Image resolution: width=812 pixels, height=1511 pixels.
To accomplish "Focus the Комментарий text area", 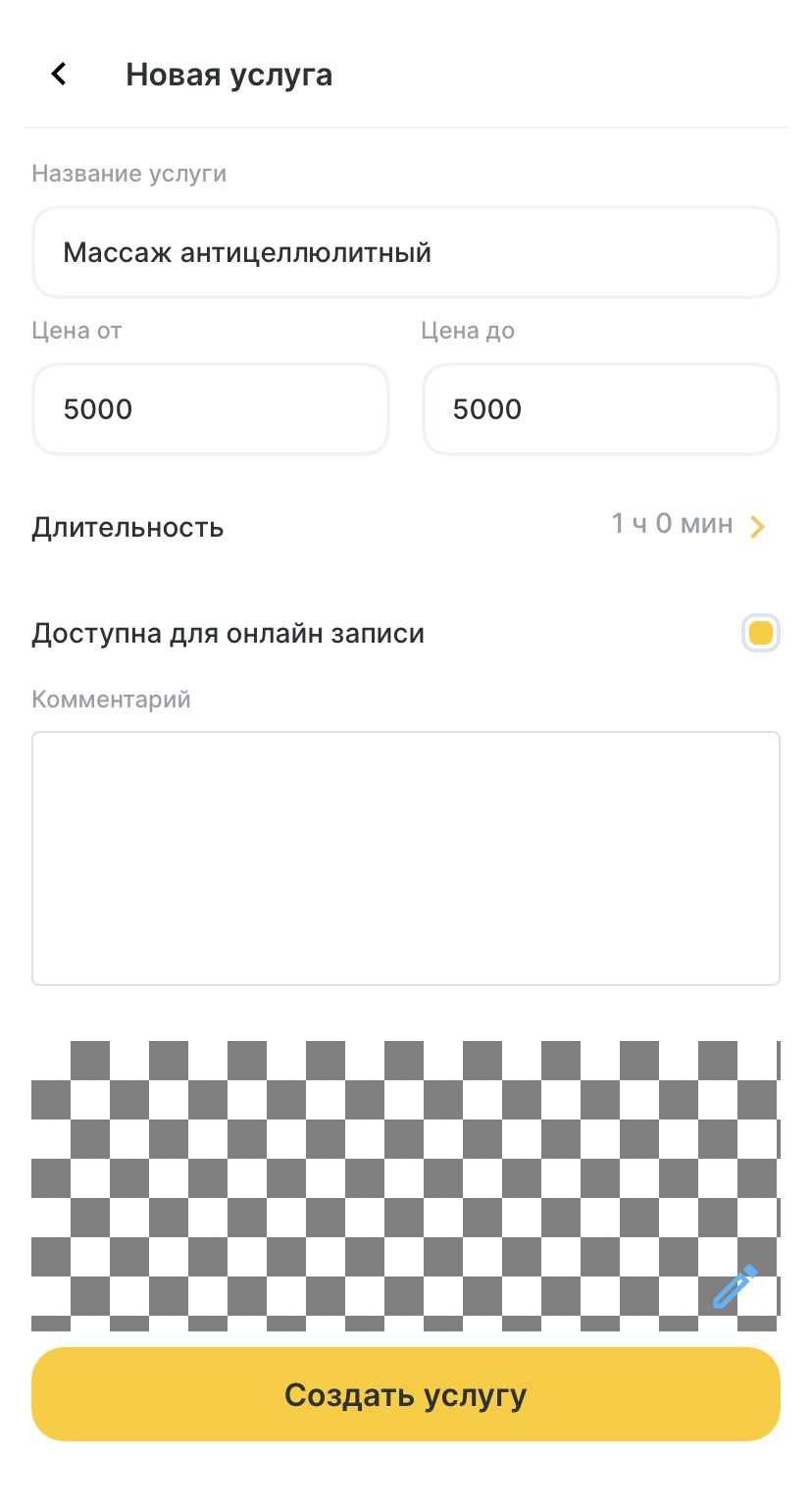I will [x=405, y=859].
